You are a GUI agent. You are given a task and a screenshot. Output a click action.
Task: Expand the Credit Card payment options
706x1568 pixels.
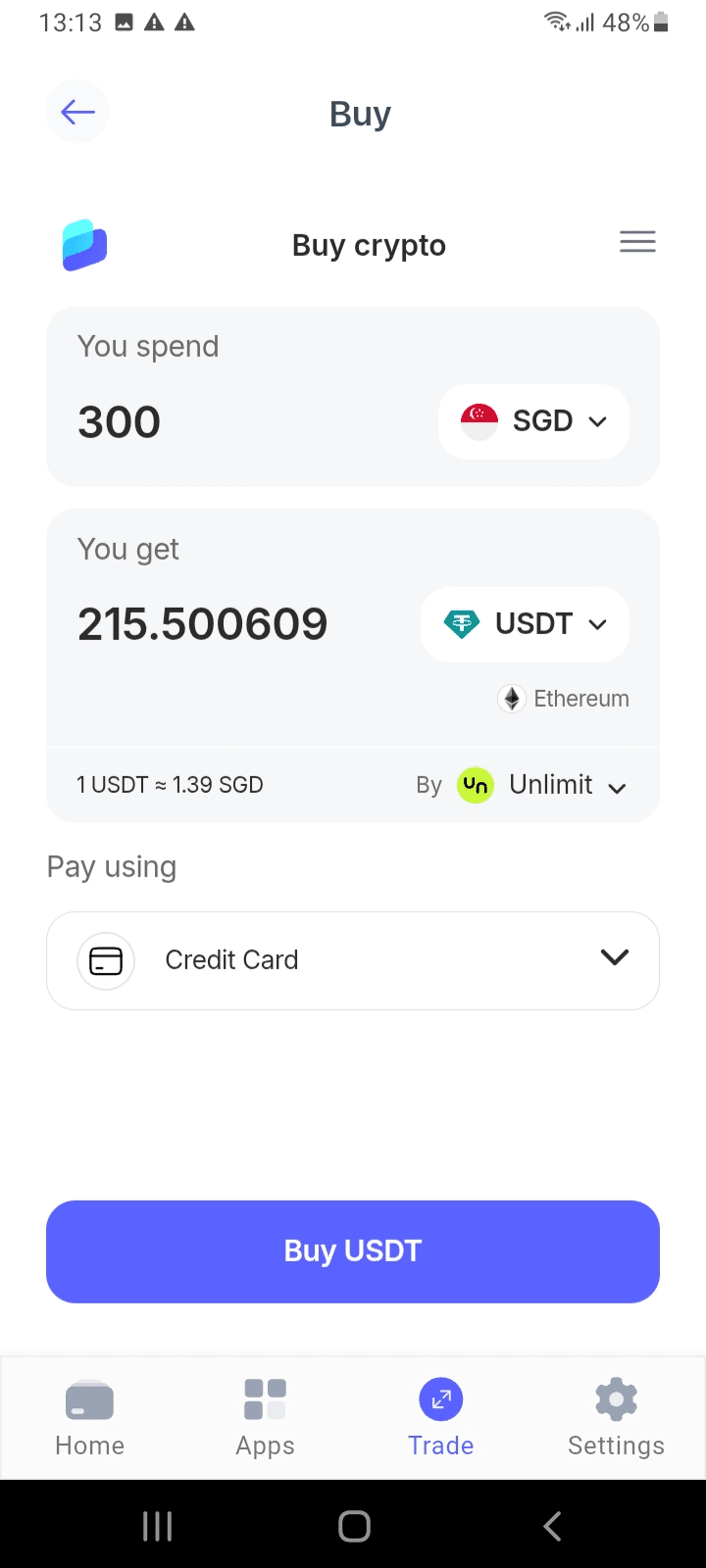tap(614, 957)
